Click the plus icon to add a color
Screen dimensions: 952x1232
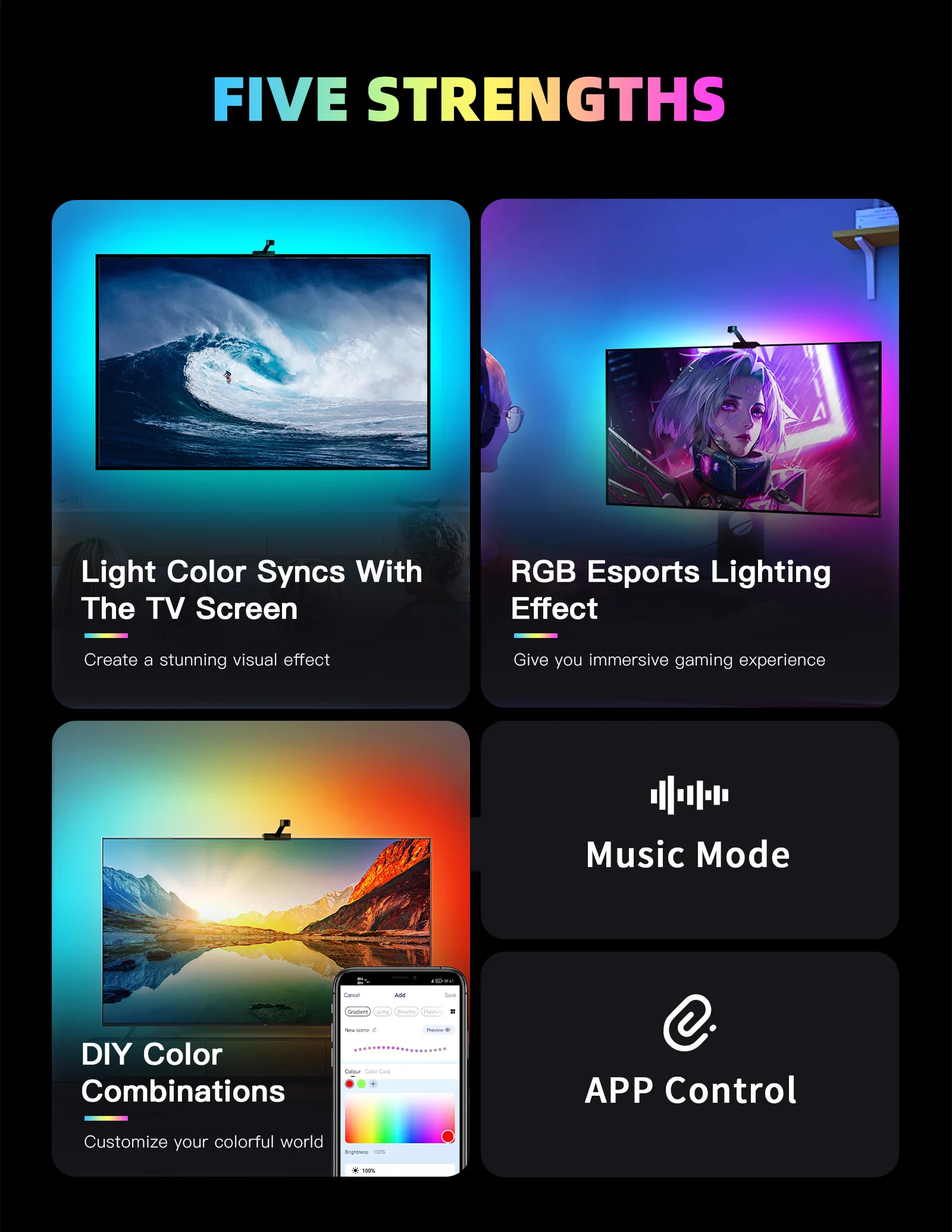(373, 1084)
